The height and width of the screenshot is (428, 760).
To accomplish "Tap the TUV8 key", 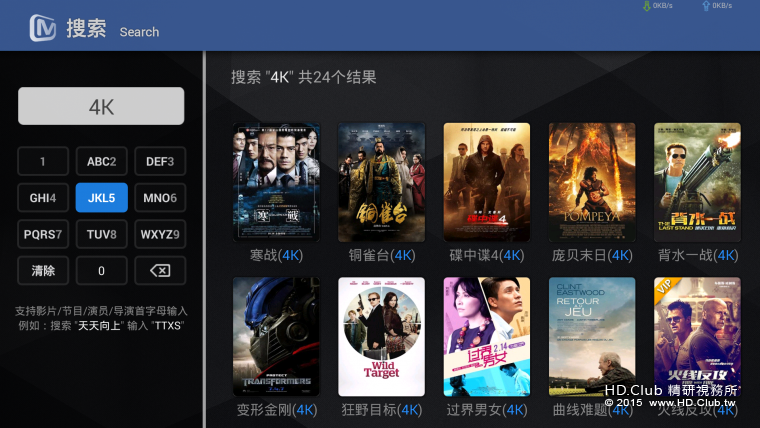I will click(x=101, y=235).
